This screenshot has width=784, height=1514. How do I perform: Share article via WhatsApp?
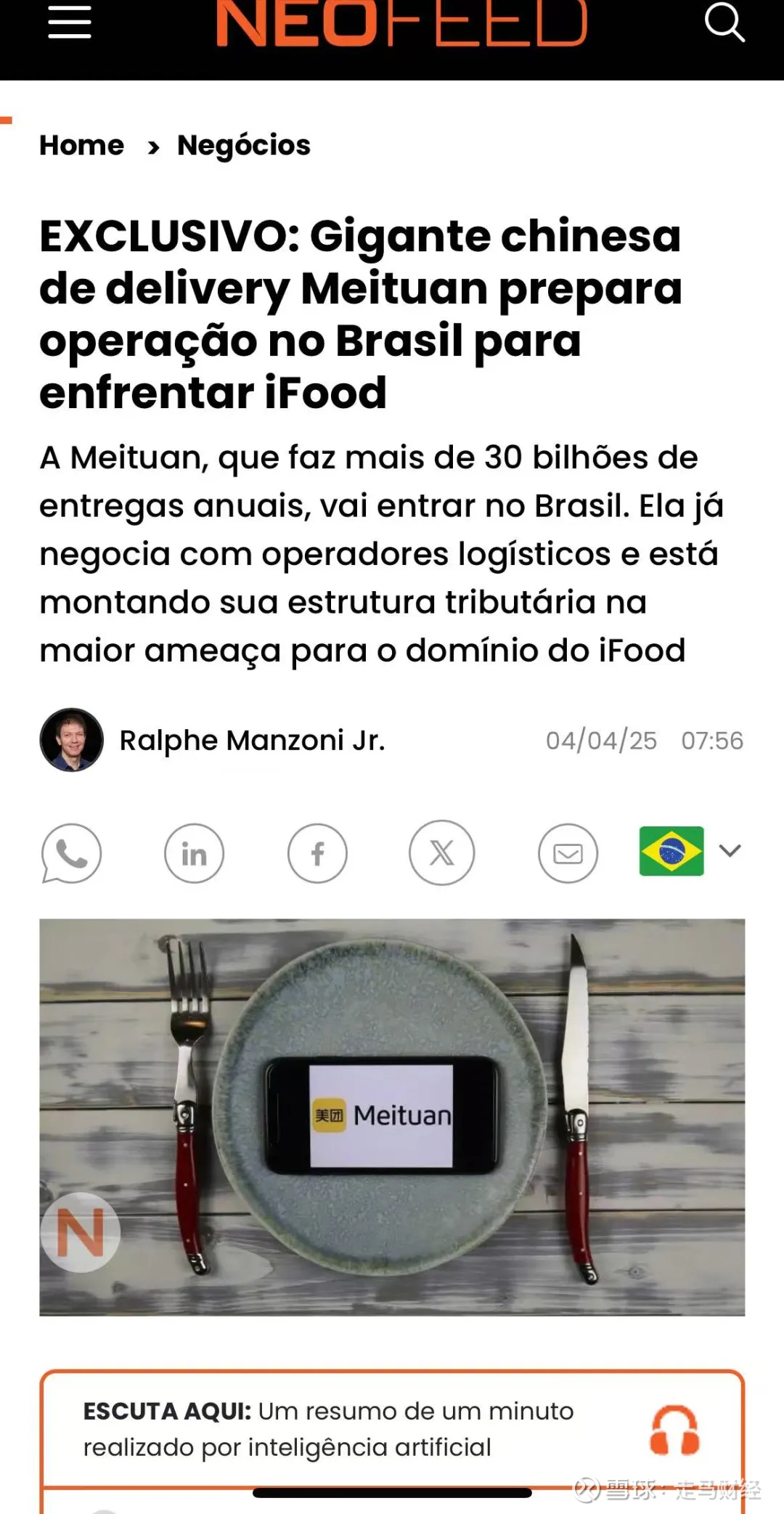pos(71,853)
